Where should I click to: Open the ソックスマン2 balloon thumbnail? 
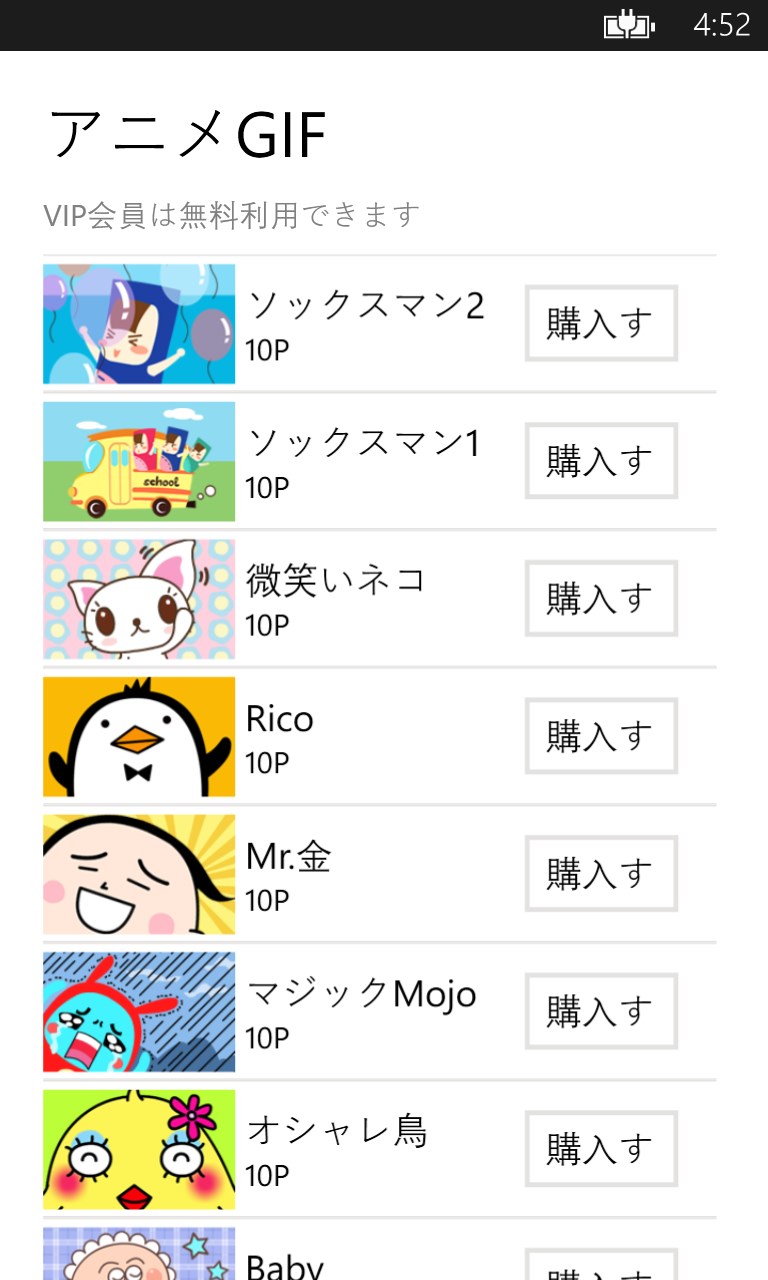(139, 324)
